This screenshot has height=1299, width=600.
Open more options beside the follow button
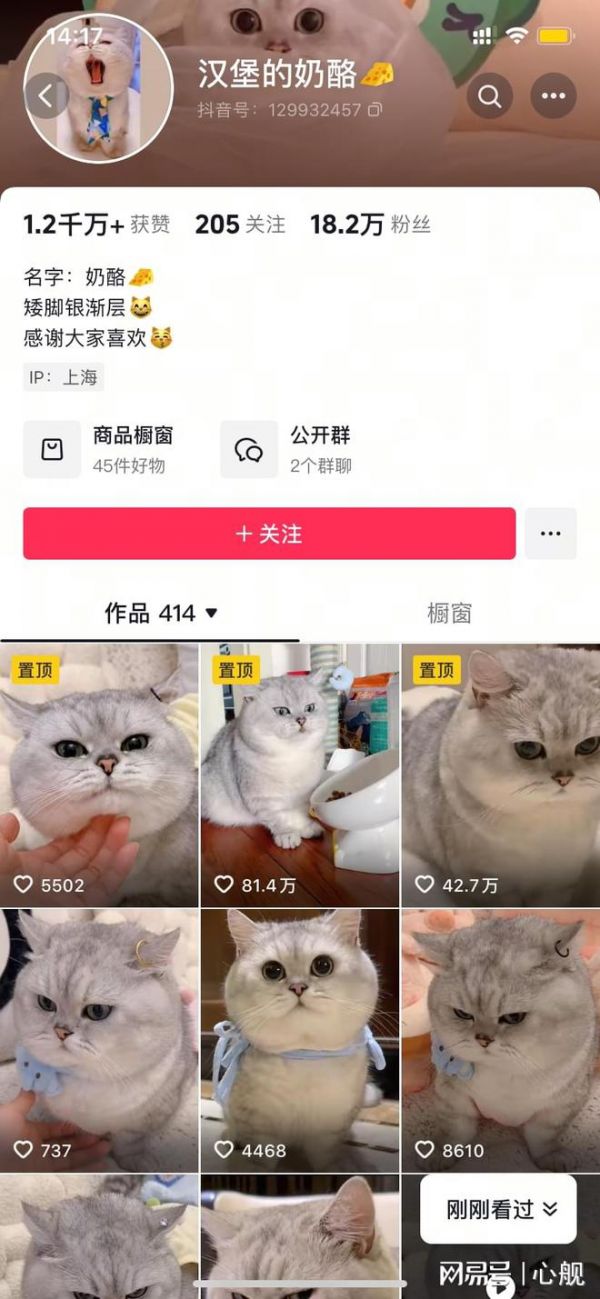click(x=550, y=534)
